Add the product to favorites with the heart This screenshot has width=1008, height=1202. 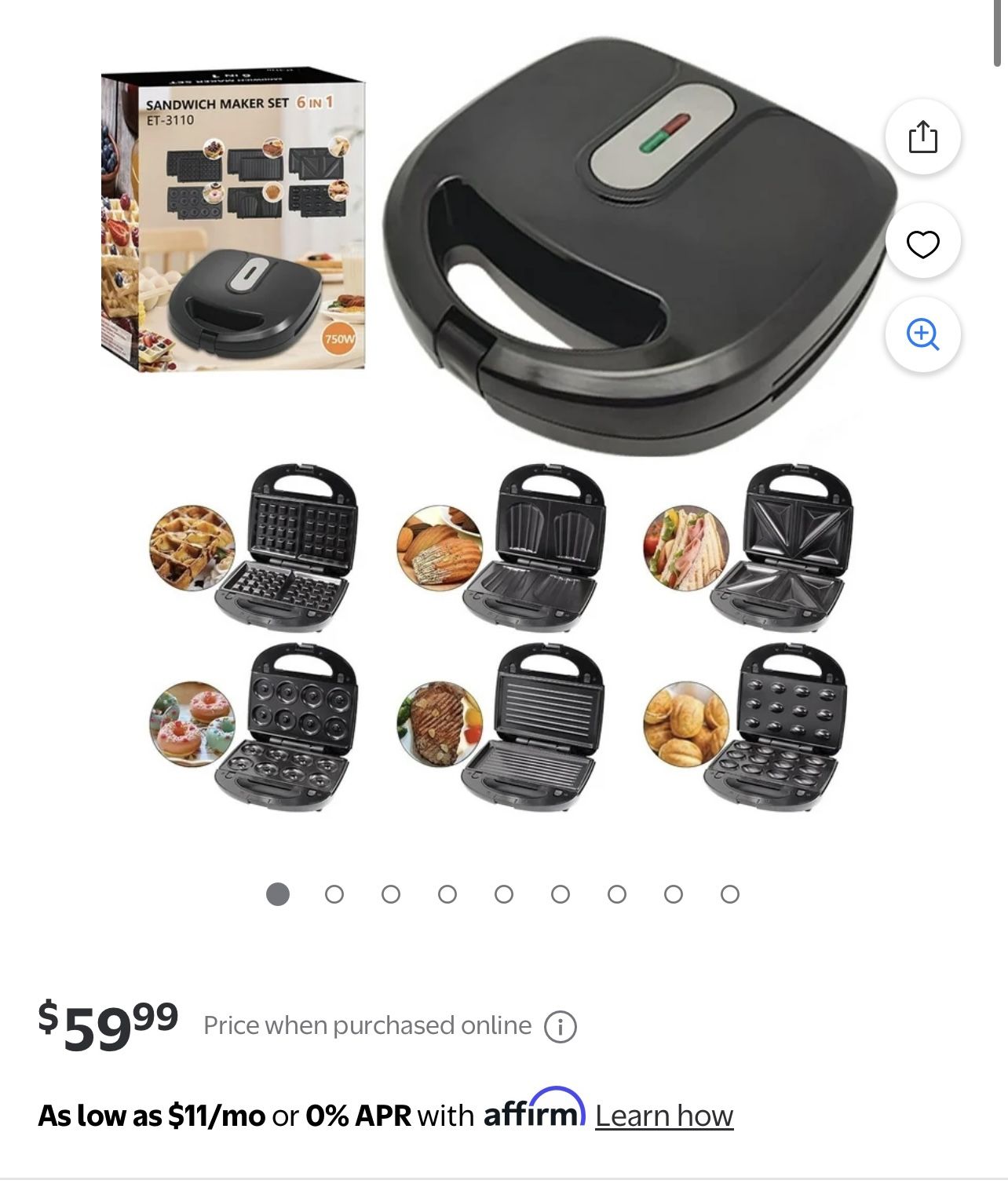(x=922, y=244)
